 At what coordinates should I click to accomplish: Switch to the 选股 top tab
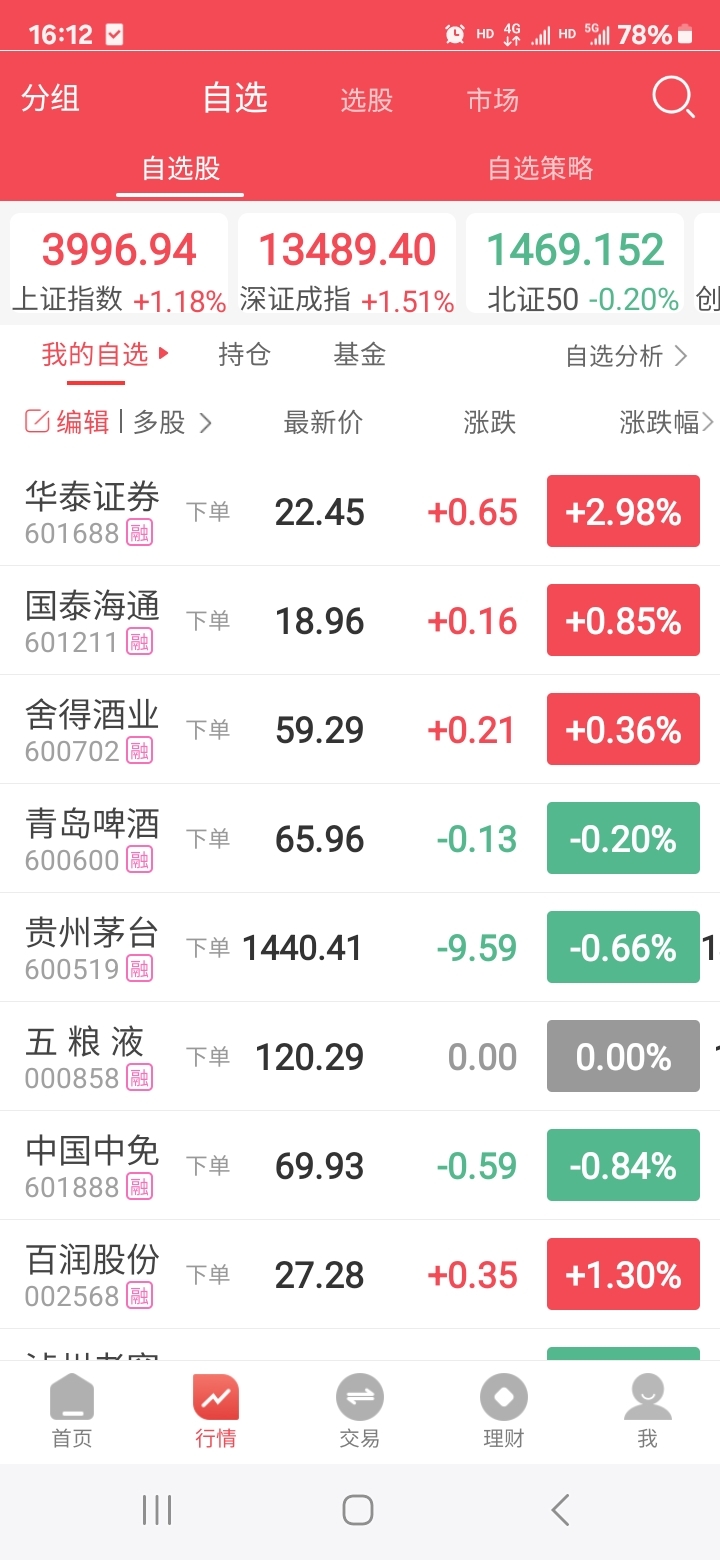click(366, 100)
